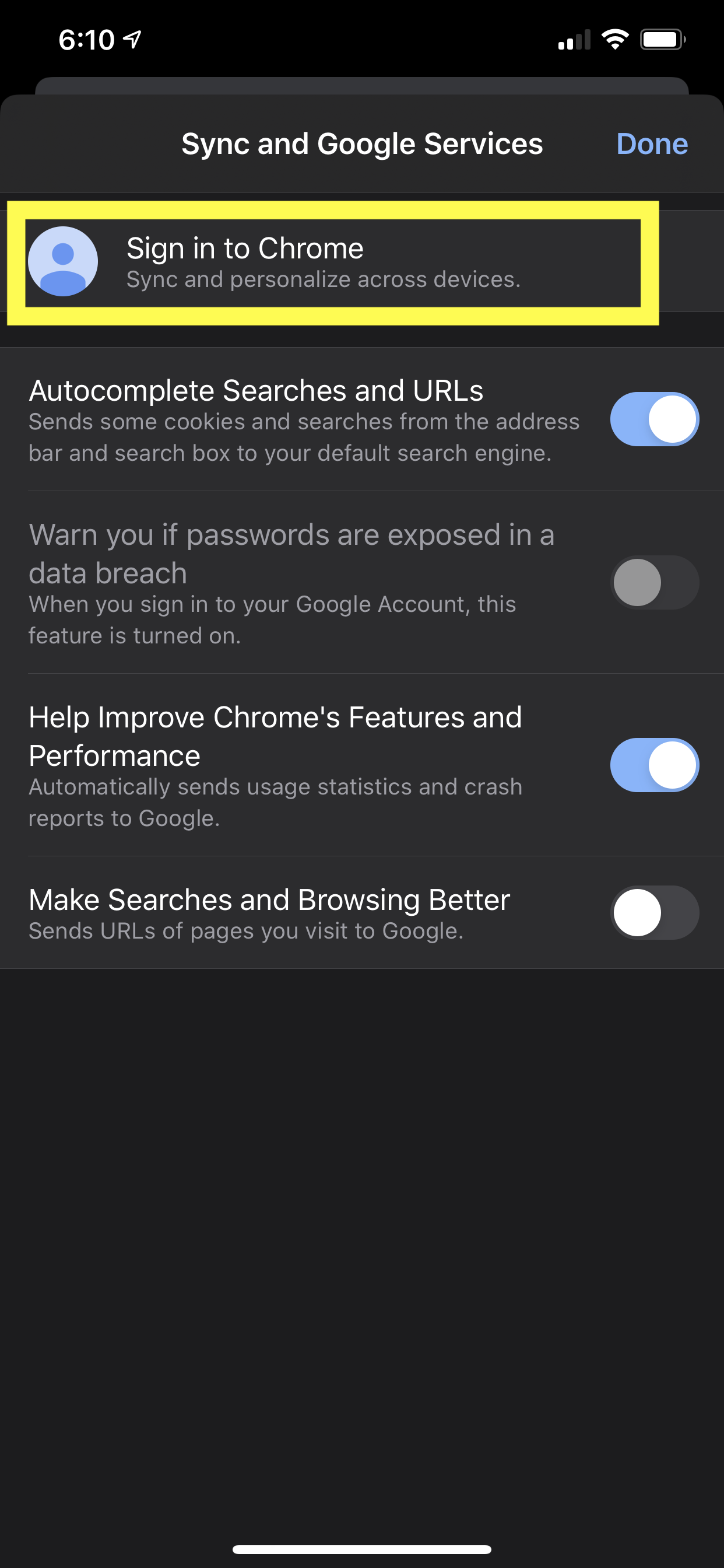Viewport: 724px width, 1568px height.
Task: Click the Sync and Google Services title
Action: click(x=362, y=144)
